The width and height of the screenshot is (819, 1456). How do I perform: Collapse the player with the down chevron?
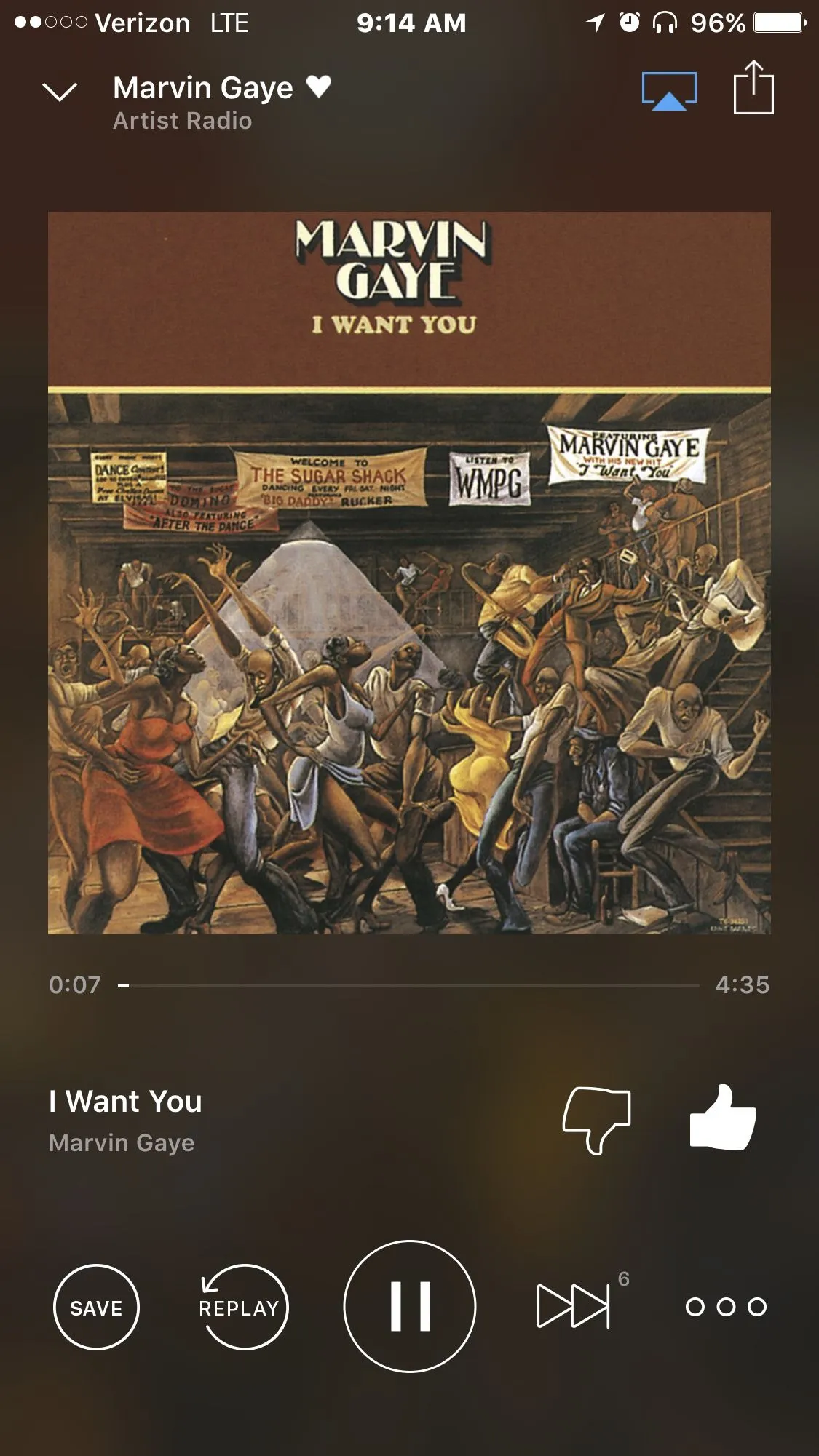60,92
